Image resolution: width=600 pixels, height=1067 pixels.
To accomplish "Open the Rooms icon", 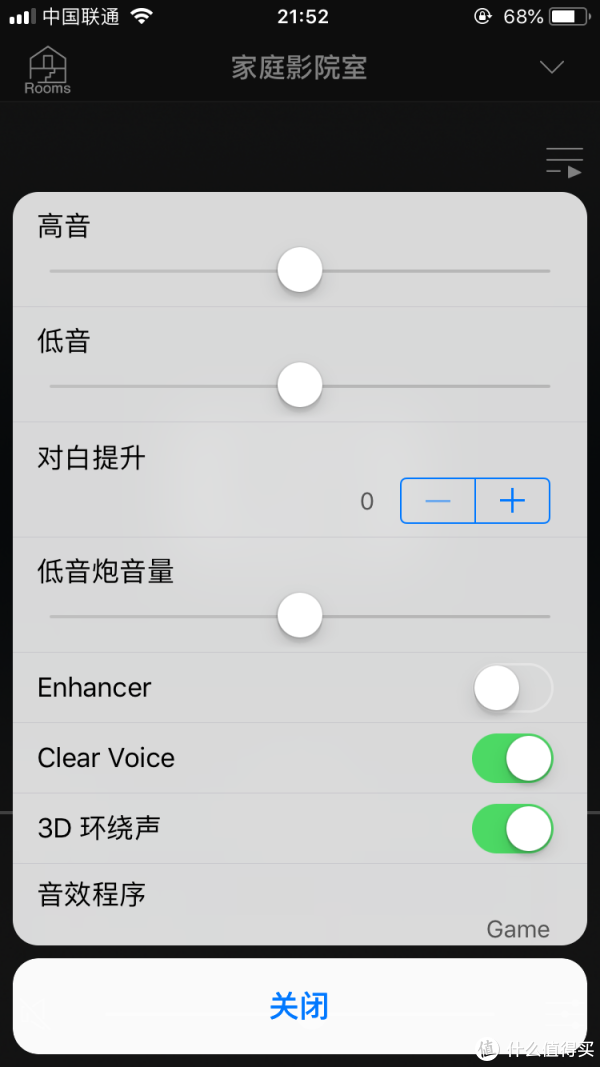I will coord(48,69).
